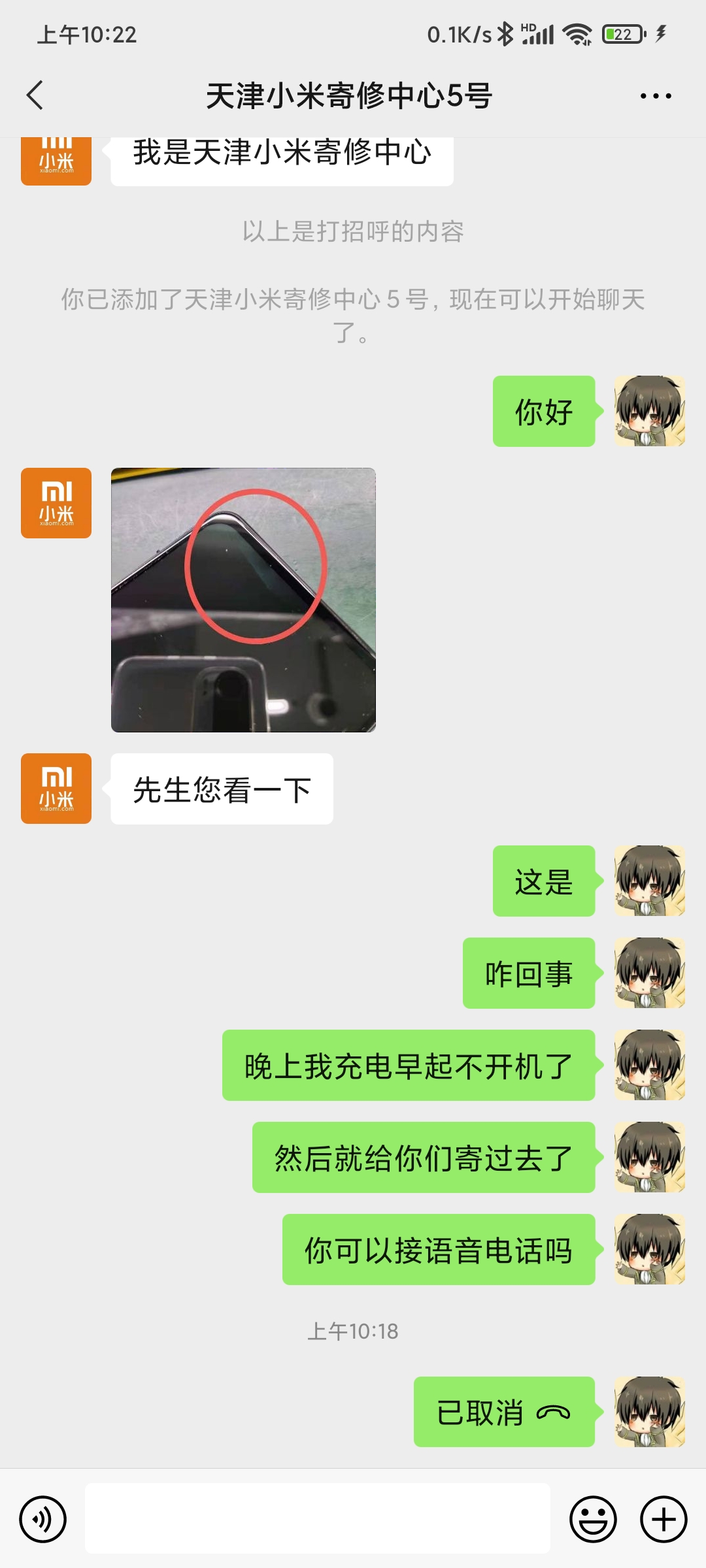Focus the message text field

point(317,1518)
